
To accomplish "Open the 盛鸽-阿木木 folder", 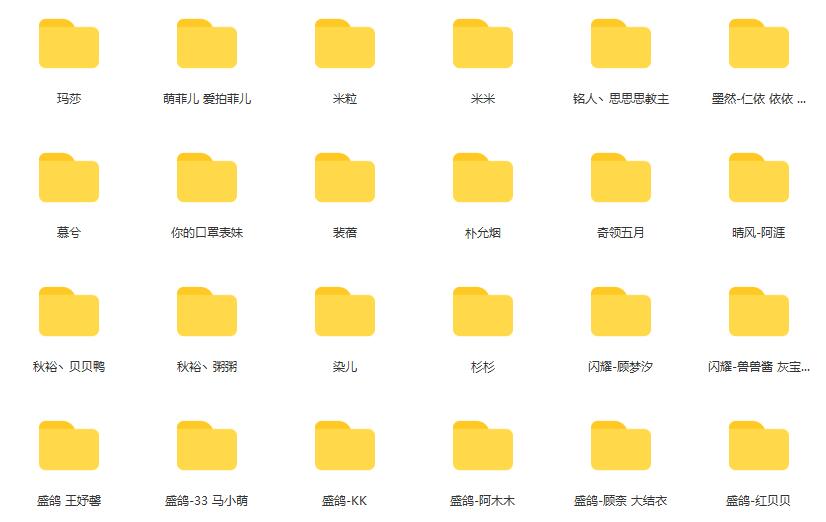I will tap(483, 447).
